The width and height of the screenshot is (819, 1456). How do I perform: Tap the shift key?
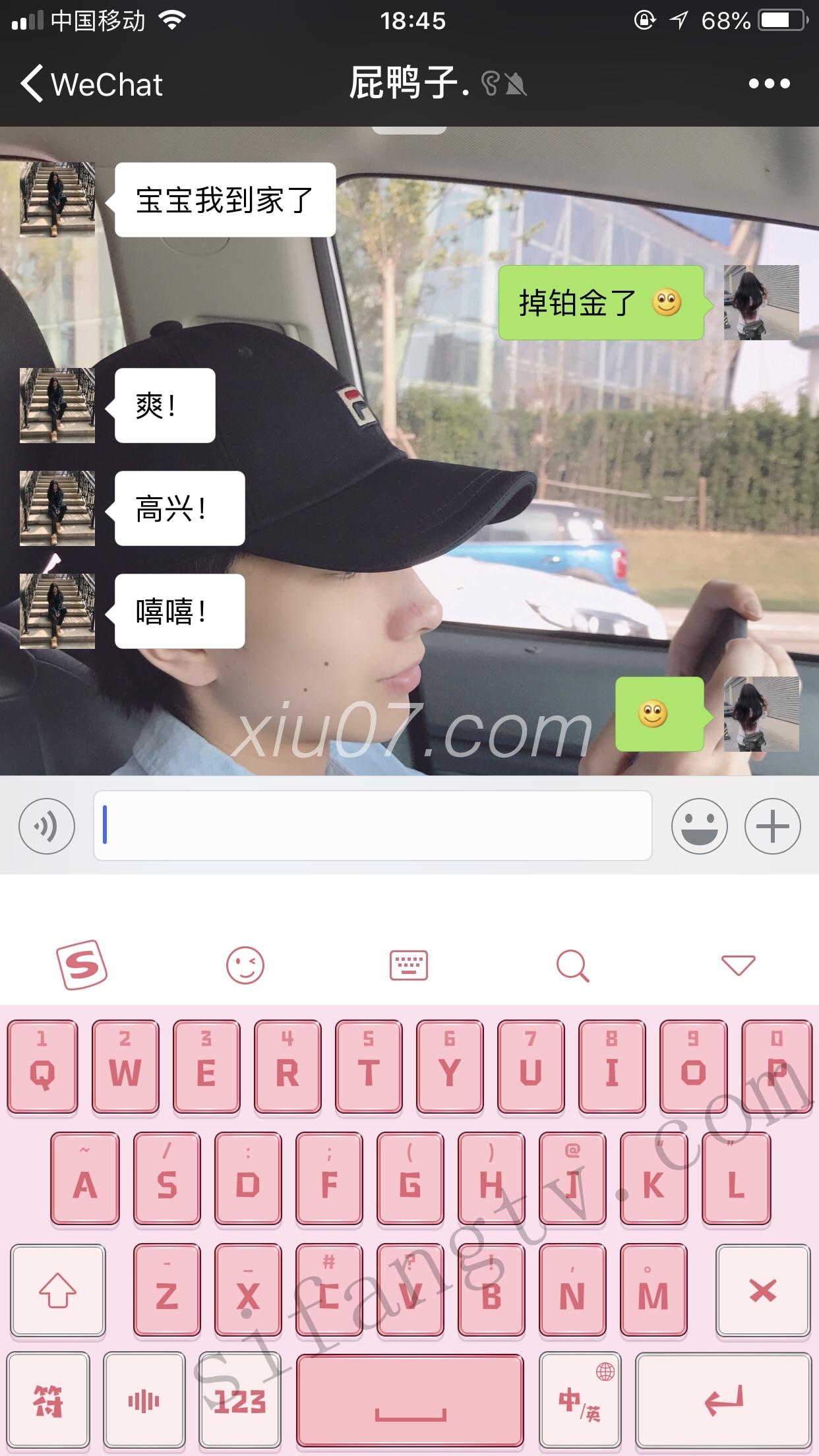tap(58, 1290)
